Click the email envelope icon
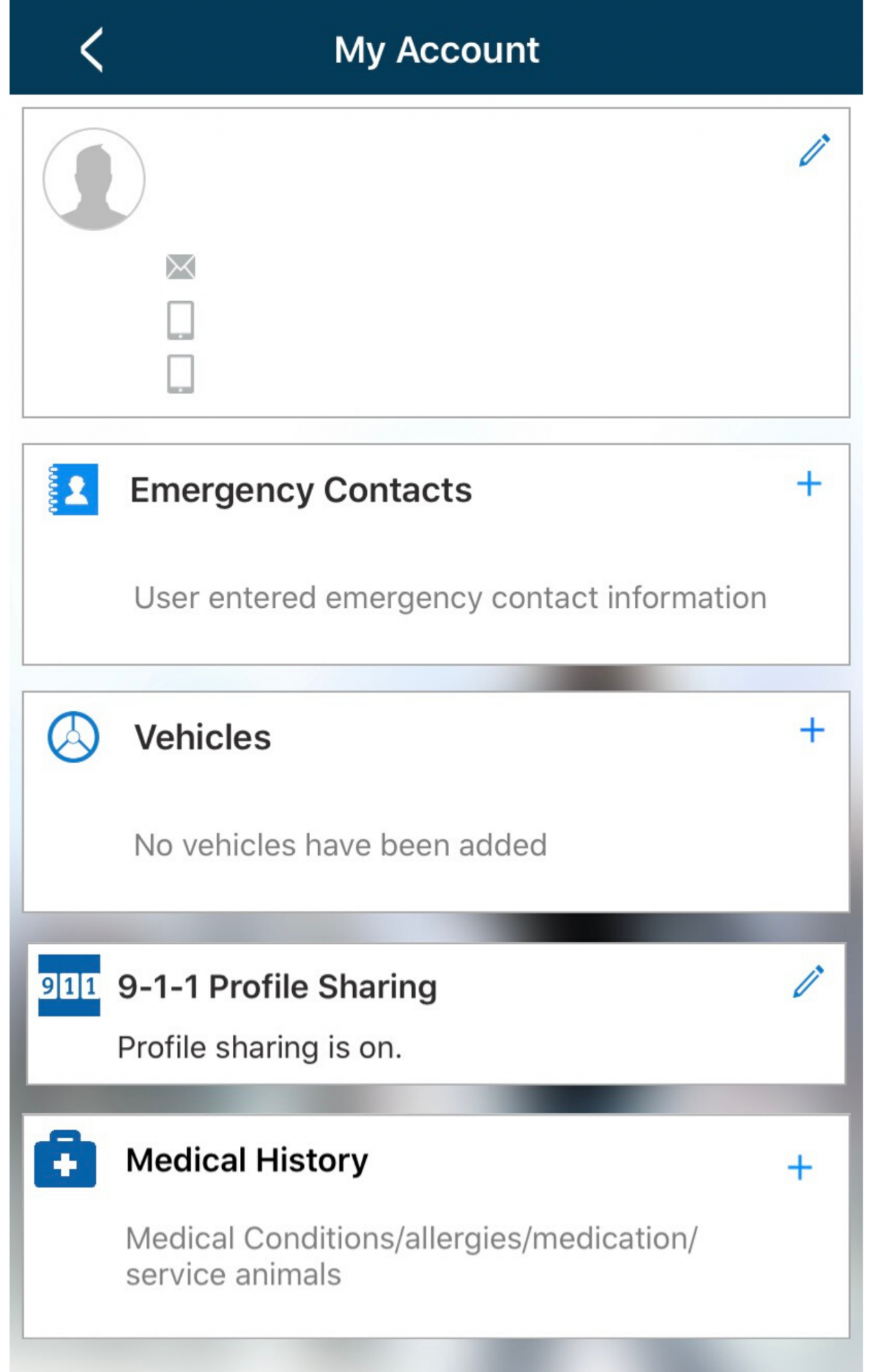The height and width of the screenshot is (1372, 877). click(x=182, y=268)
